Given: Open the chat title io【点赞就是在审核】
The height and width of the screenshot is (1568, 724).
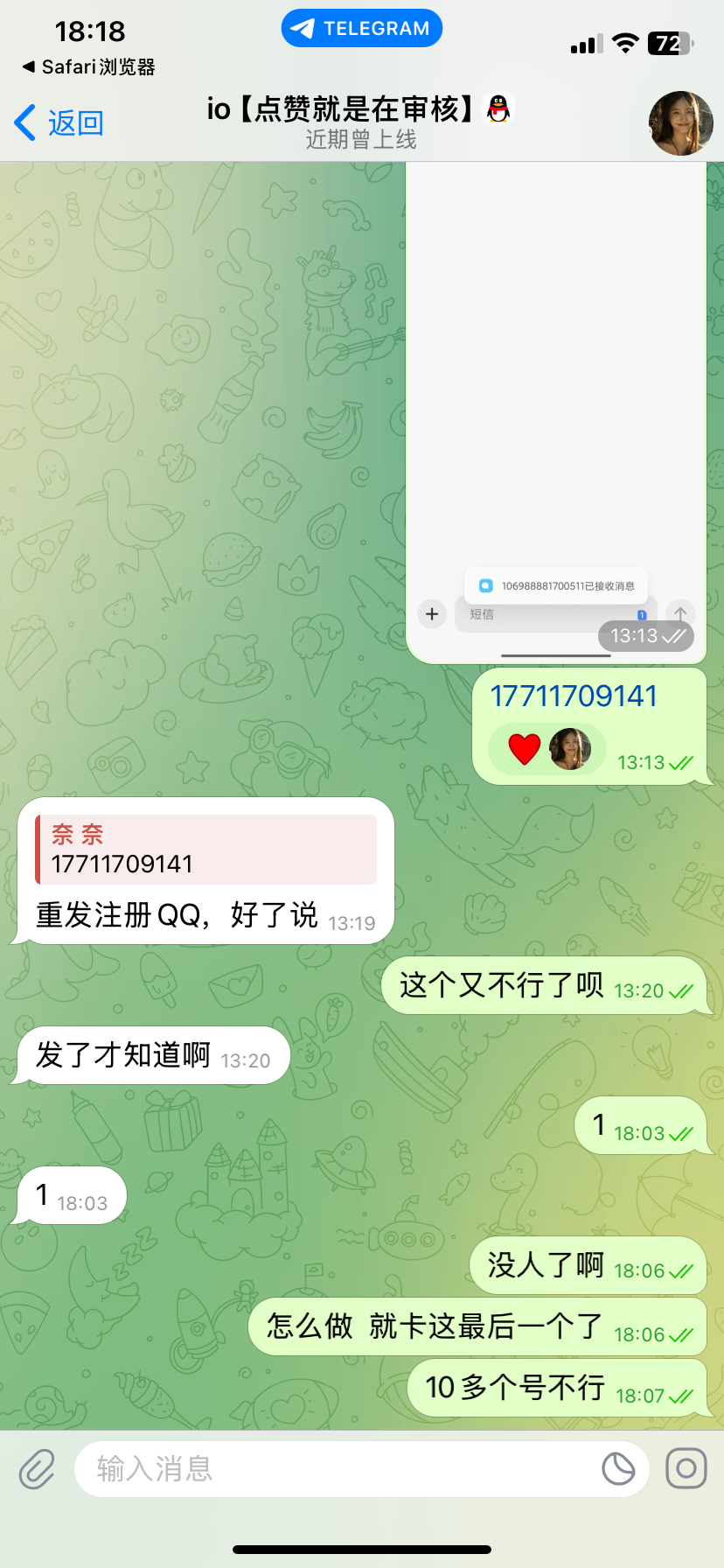Looking at the screenshot, I should tap(360, 109).
